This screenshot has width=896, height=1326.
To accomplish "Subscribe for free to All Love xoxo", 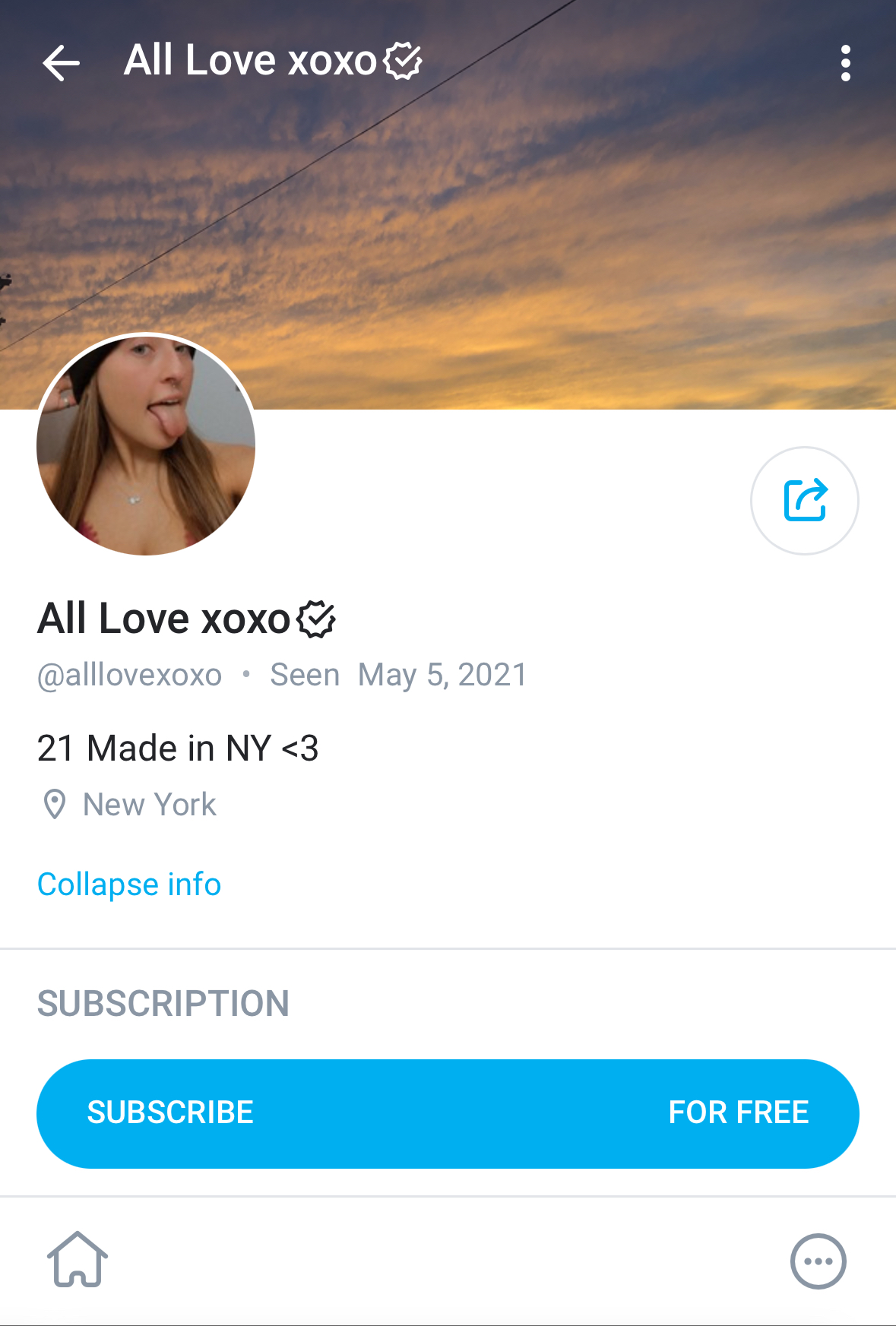I will pyautogui.click(x=448, y=1113).
